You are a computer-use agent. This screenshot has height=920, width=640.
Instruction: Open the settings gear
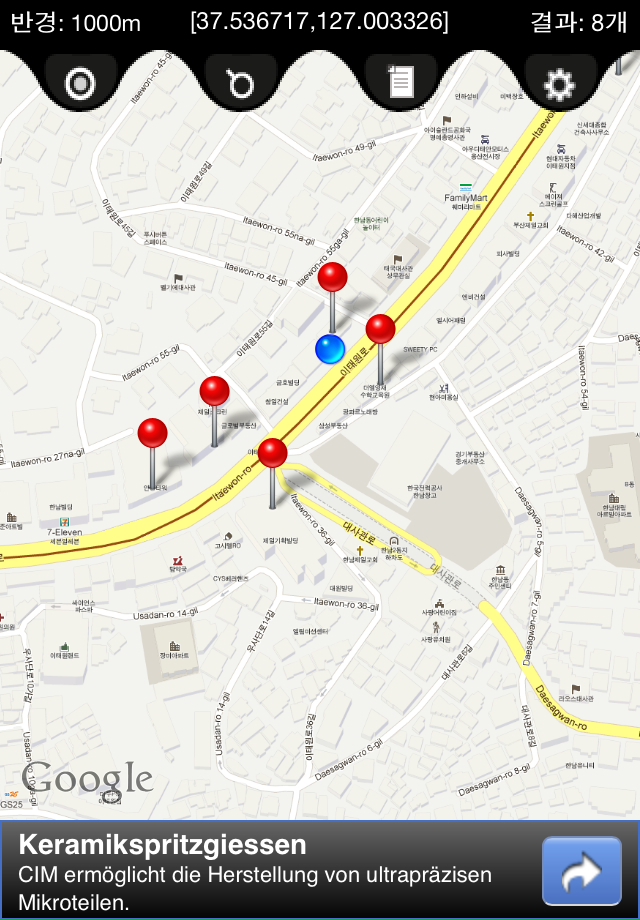click(560, 84)
